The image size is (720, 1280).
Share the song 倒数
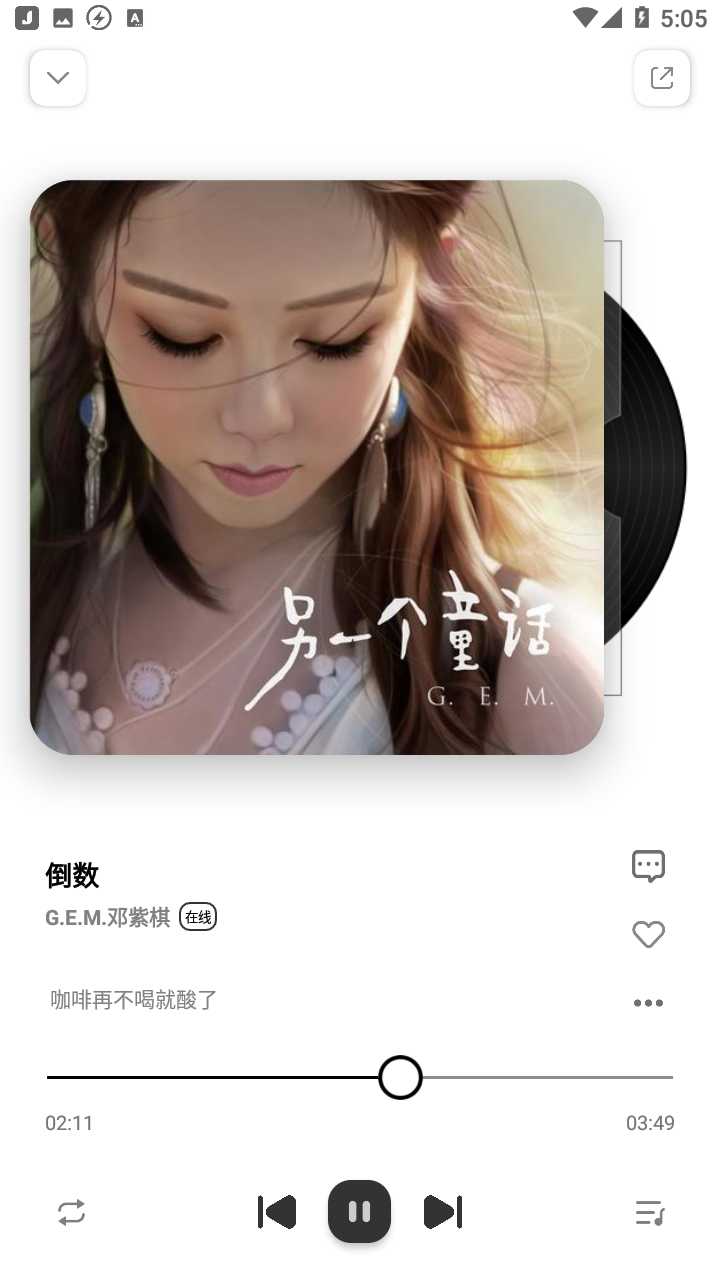(662, 78)
